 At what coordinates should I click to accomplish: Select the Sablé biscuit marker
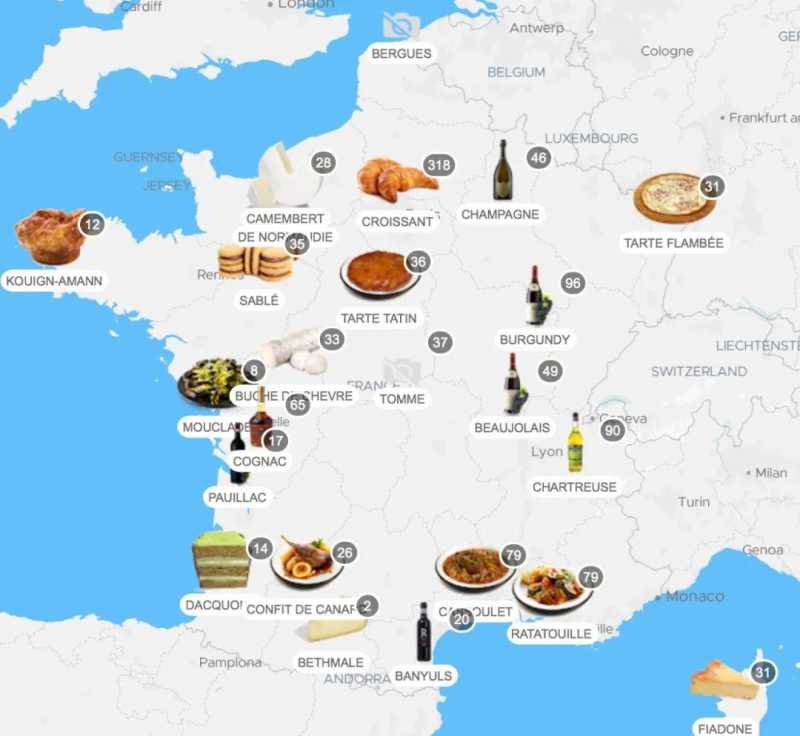pyautogui.click(x=255, y=263)
